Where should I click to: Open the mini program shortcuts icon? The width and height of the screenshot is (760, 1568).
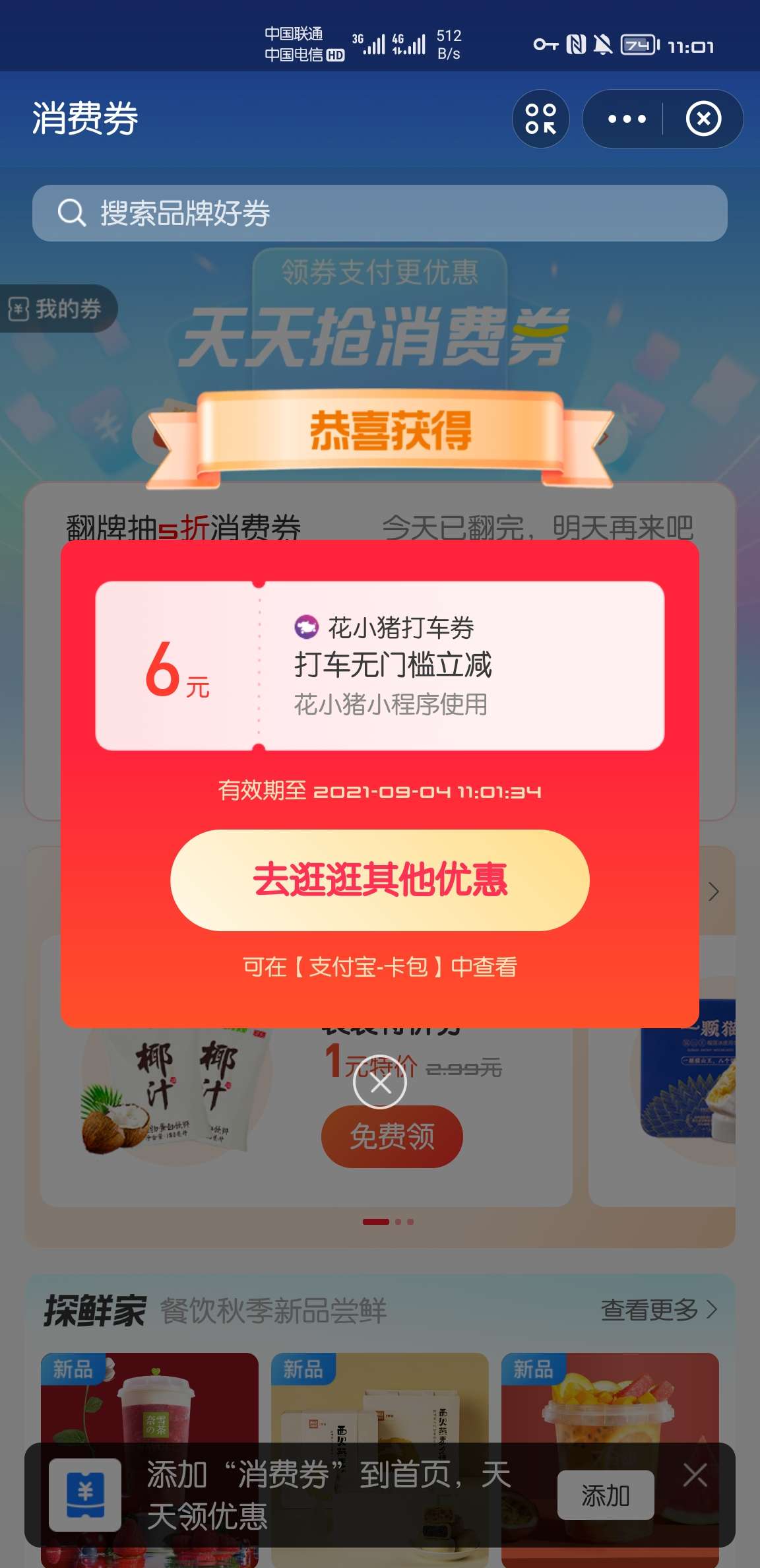[x=540, y=119]
